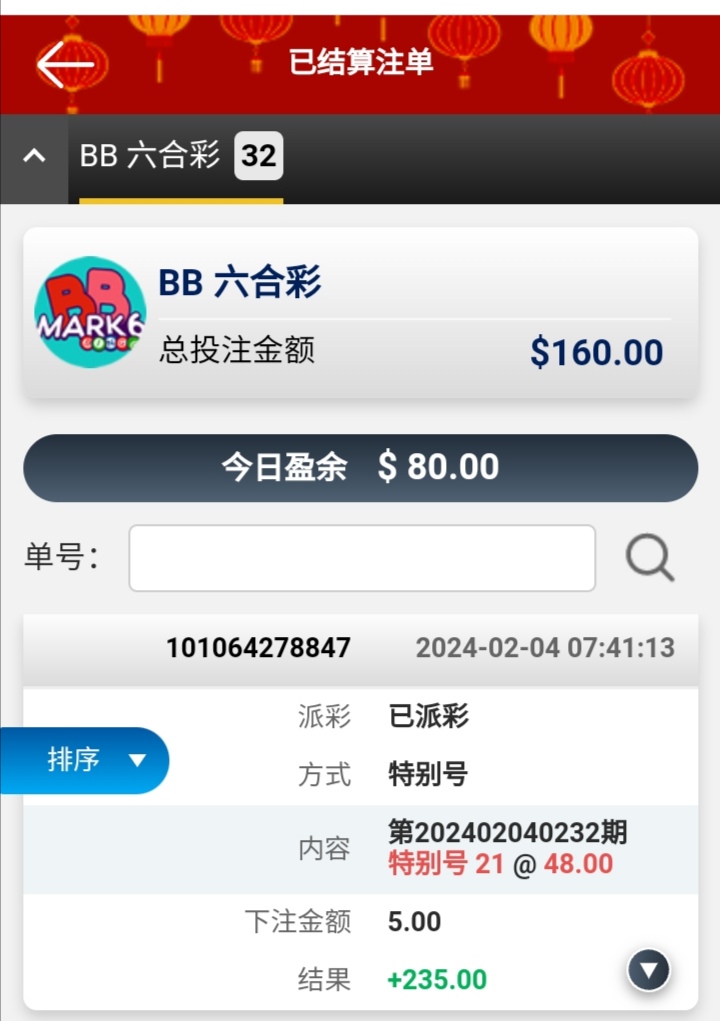Focus the 单号 order number field
Screen dimensions: 720x1021
coord(362,558)
